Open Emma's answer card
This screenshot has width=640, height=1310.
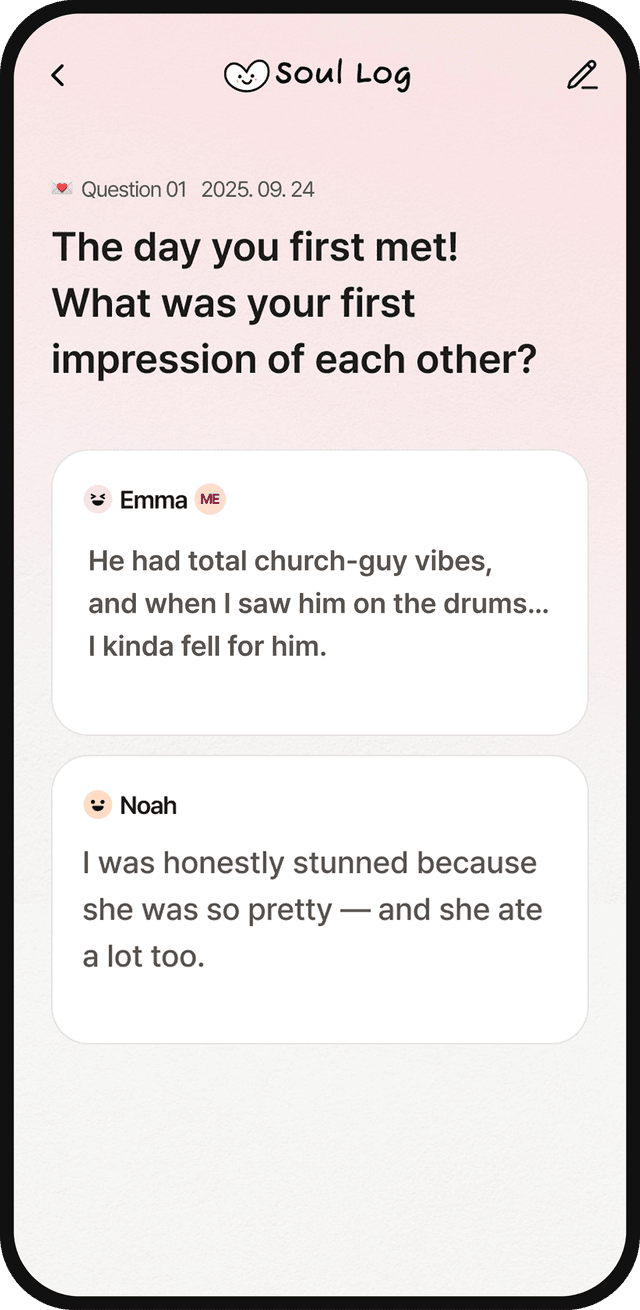[319, 592]
